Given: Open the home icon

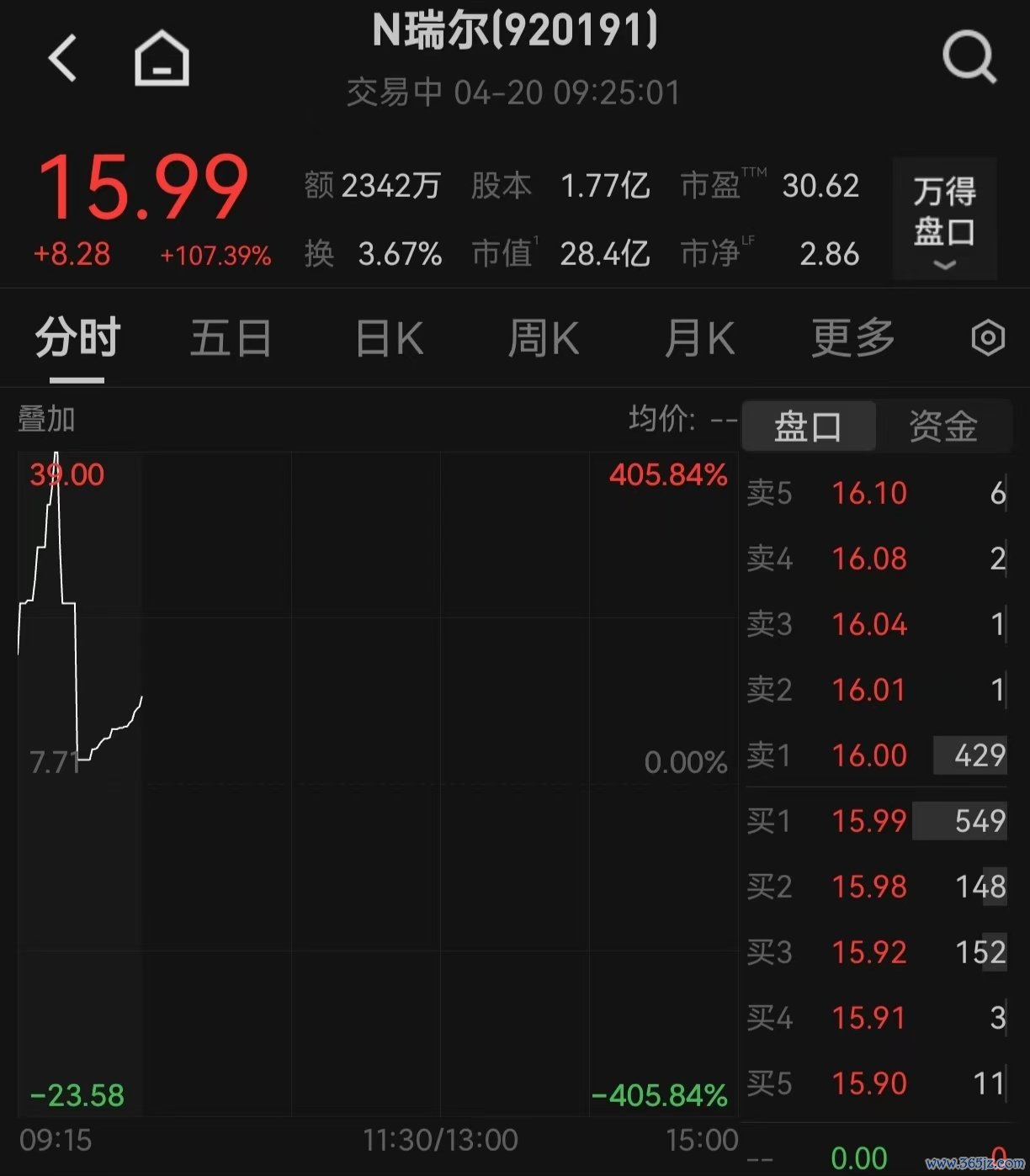Looking at the screenshot, I should point(162,58).
